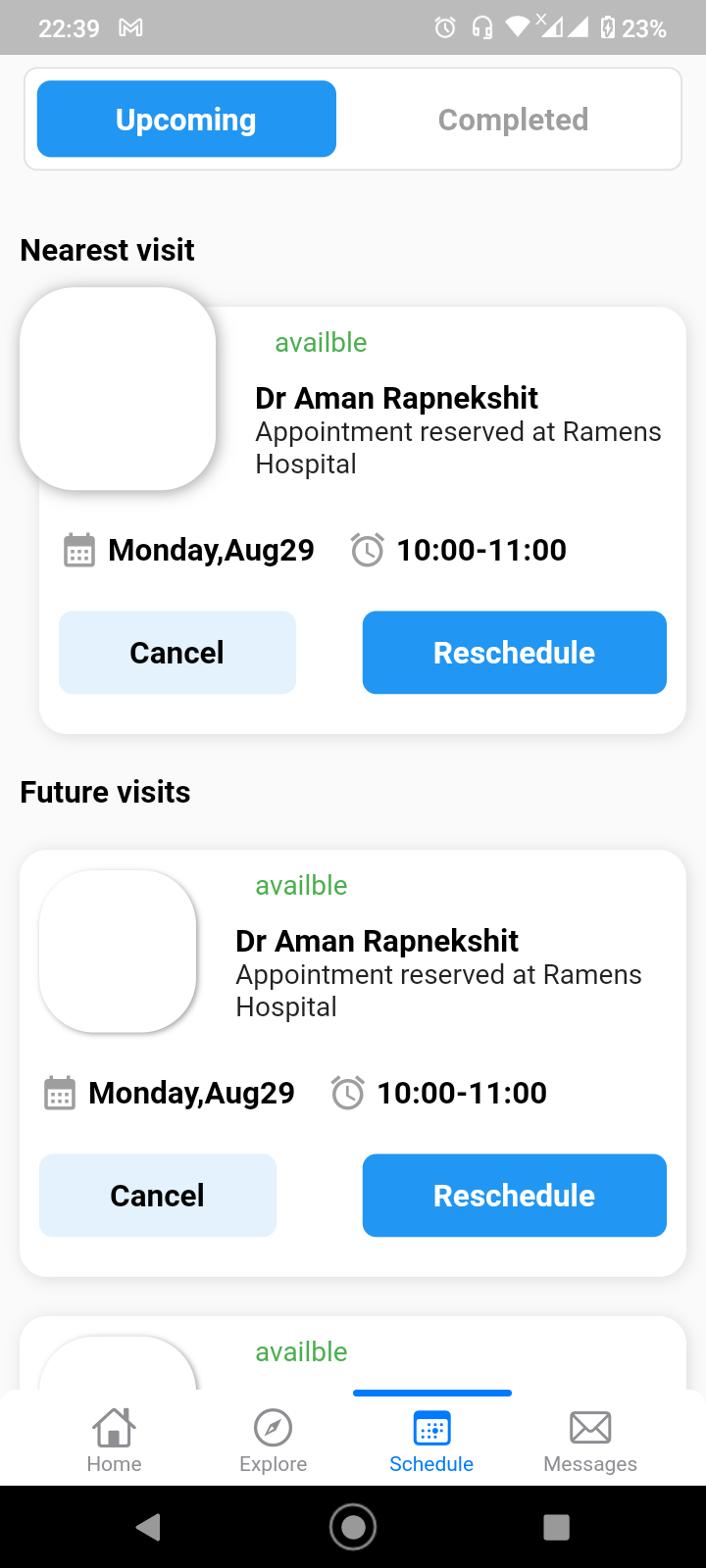
Task: Reschedule the Future visits appointment
Action: (513, 1195)
